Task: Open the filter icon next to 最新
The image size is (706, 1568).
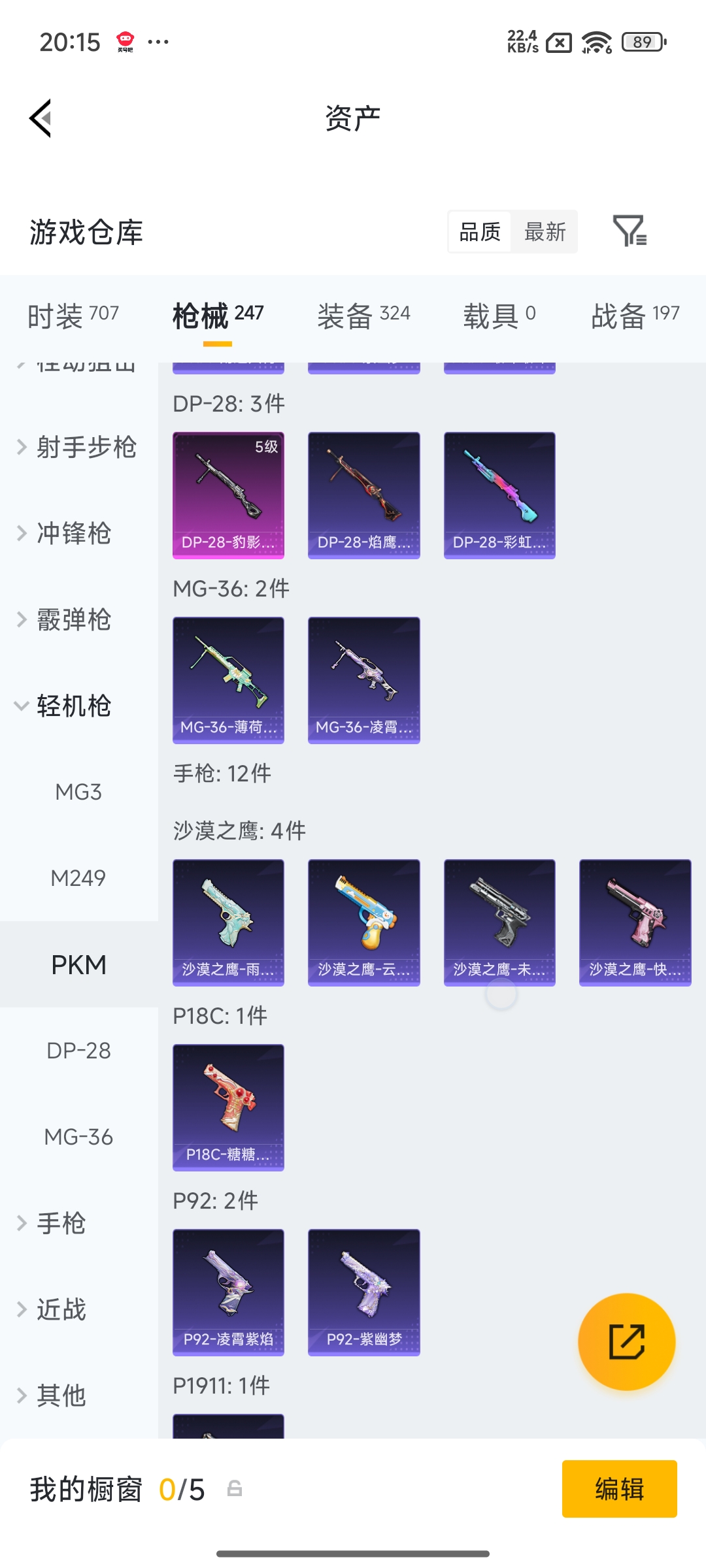Action: [x=629, y=231]
